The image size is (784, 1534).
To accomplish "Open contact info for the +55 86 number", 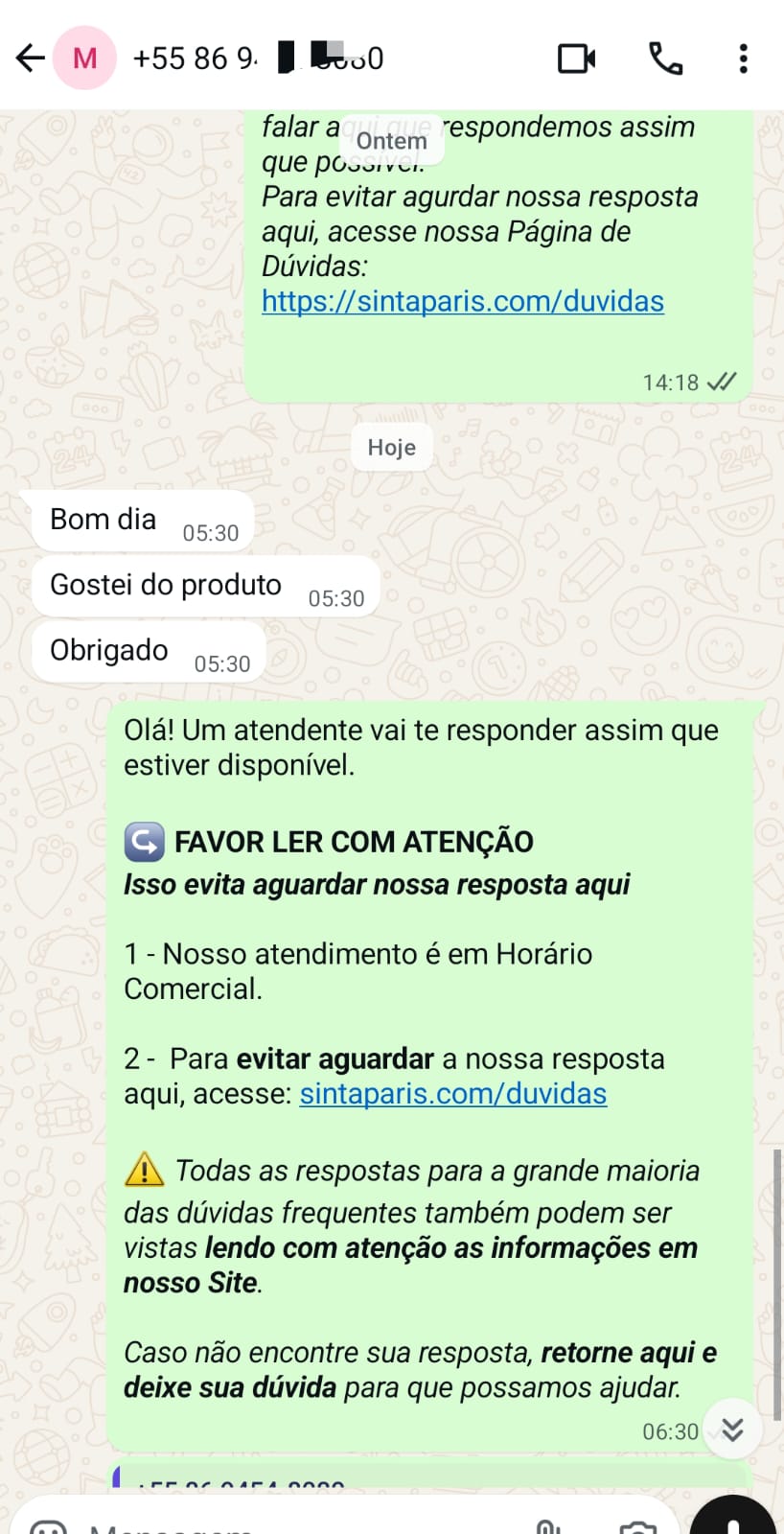I will click(257, 58).
